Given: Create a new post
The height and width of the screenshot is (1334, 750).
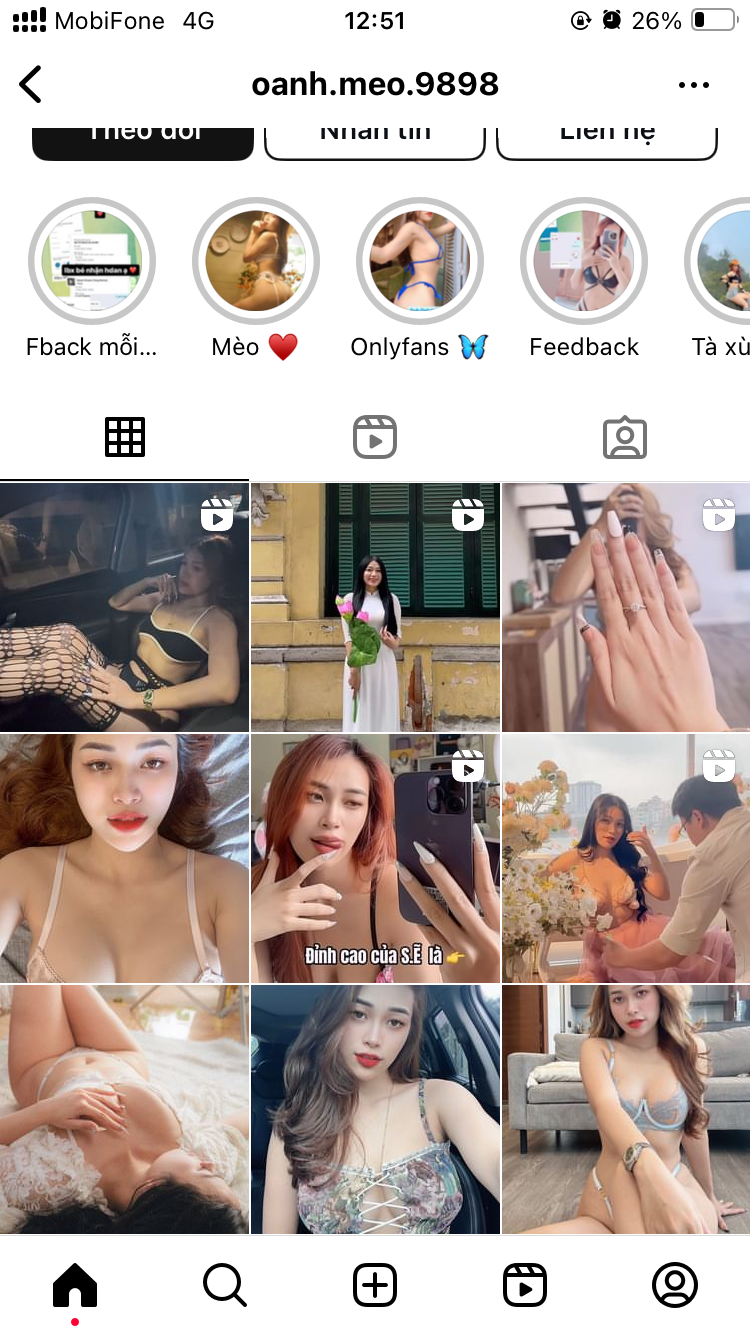Looking at the screenshot, I should [x=375, y=1285].
